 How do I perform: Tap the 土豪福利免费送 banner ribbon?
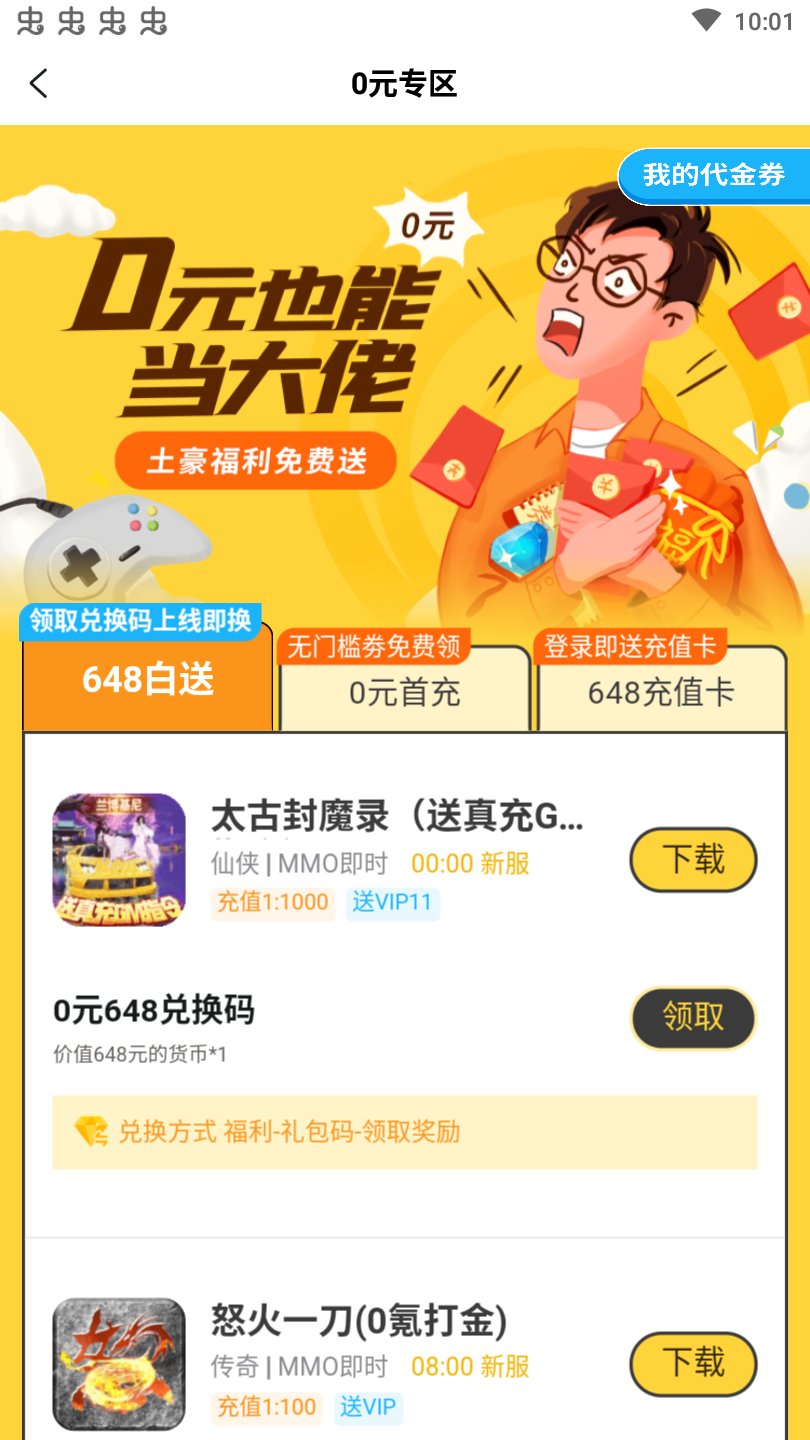tap(255, 460)
